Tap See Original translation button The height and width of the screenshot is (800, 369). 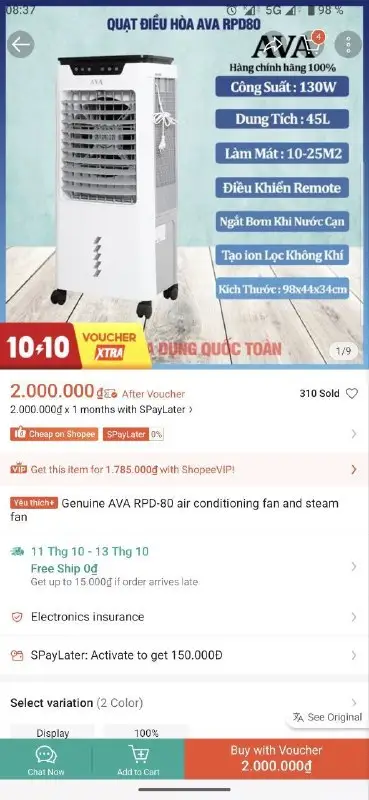point(328,717)
